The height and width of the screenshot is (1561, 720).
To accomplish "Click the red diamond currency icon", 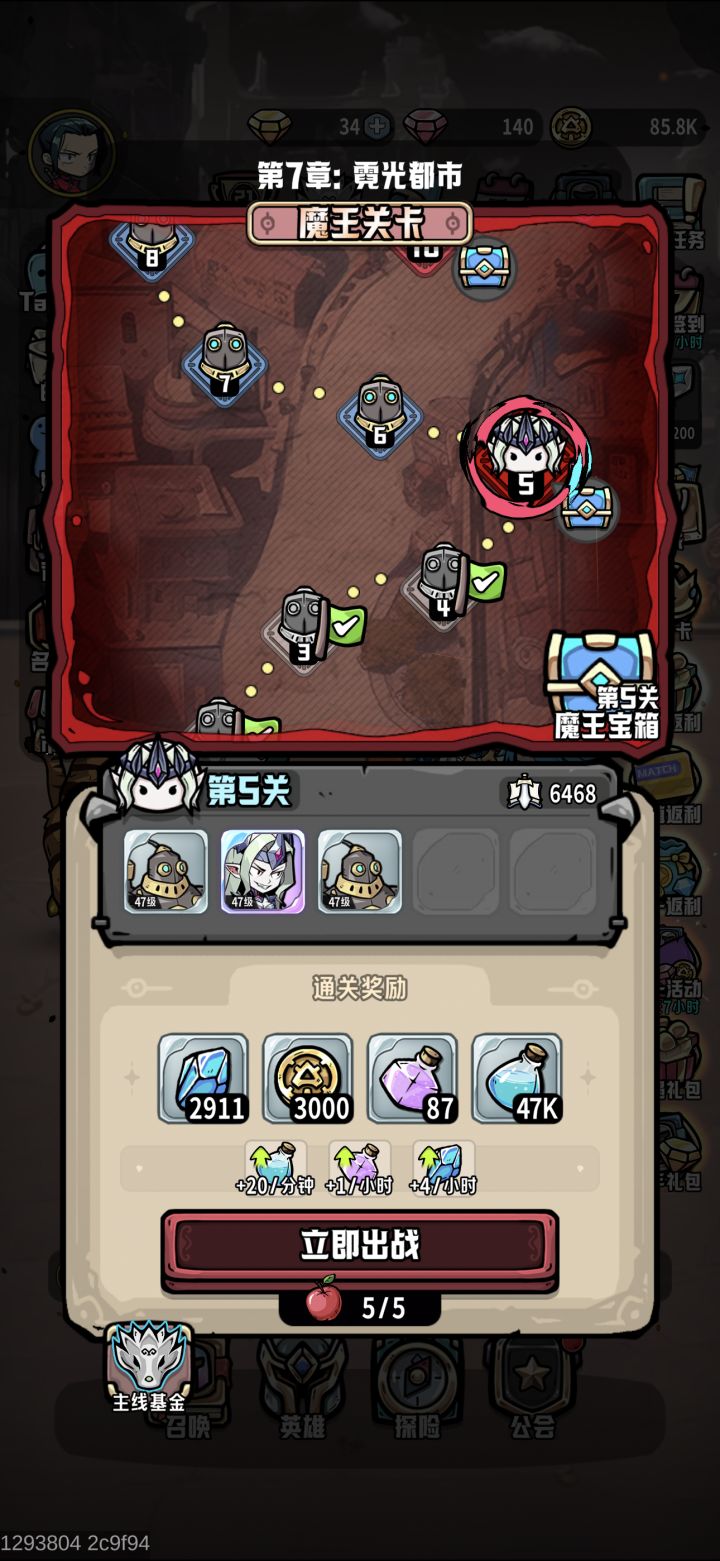I will [x=425, y=127].
